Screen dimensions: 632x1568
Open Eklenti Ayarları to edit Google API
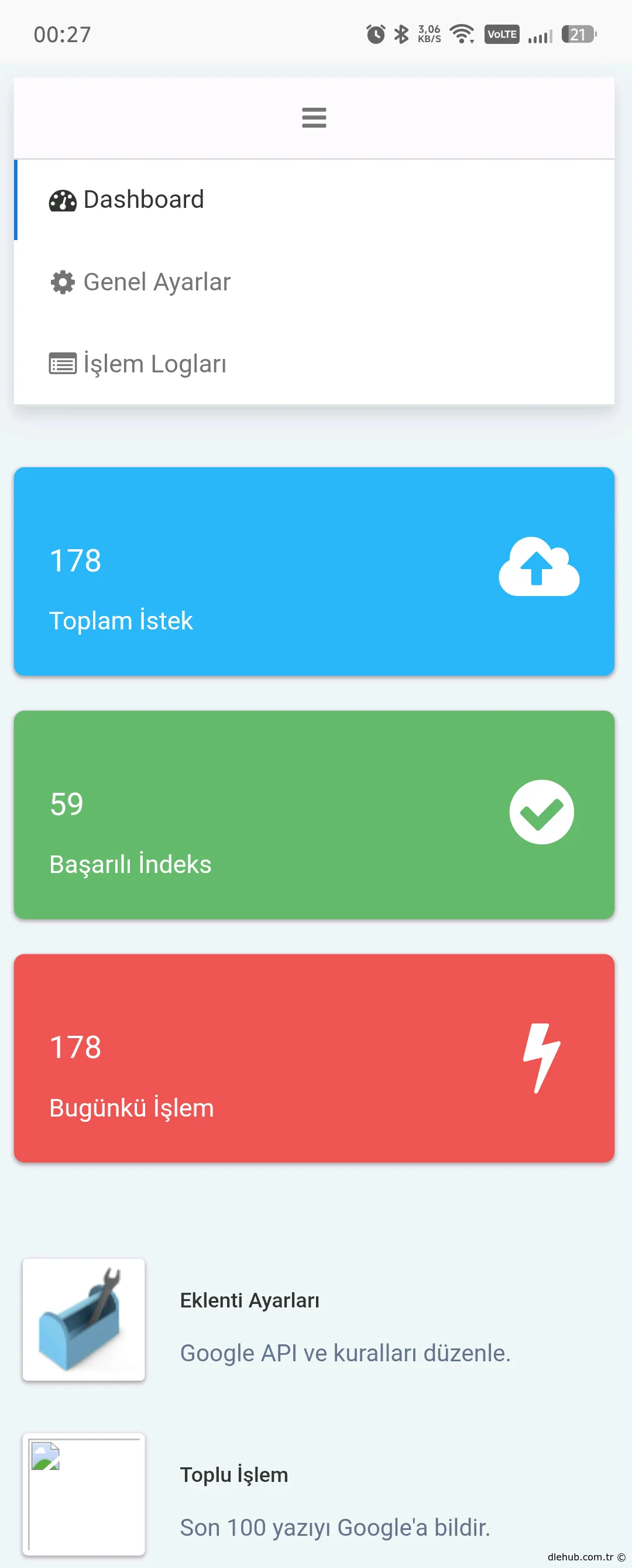[249, 1300]
